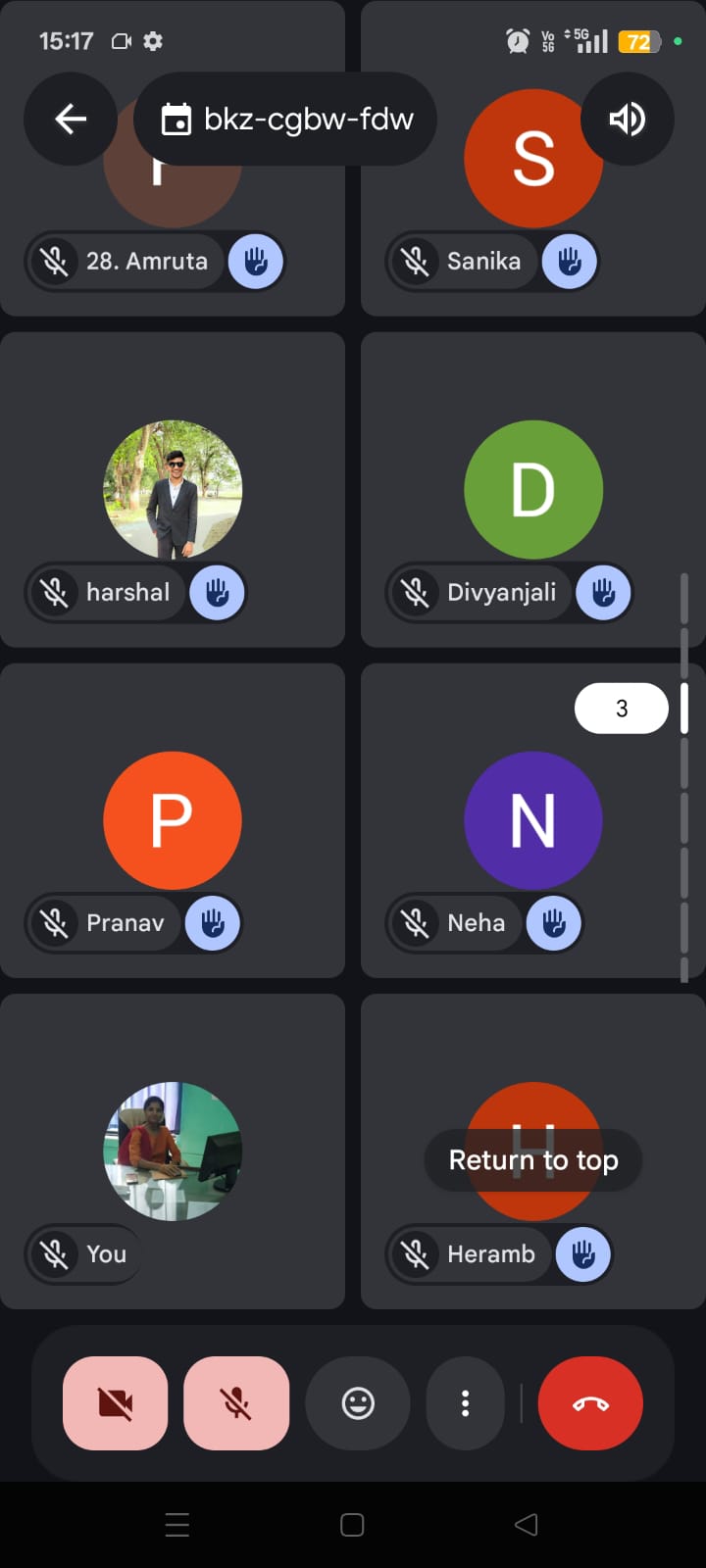Image resolution: width=706 pixels, height=1568 pixels.
Task: Go back from the meeting screen
Action: coord(71,120)
